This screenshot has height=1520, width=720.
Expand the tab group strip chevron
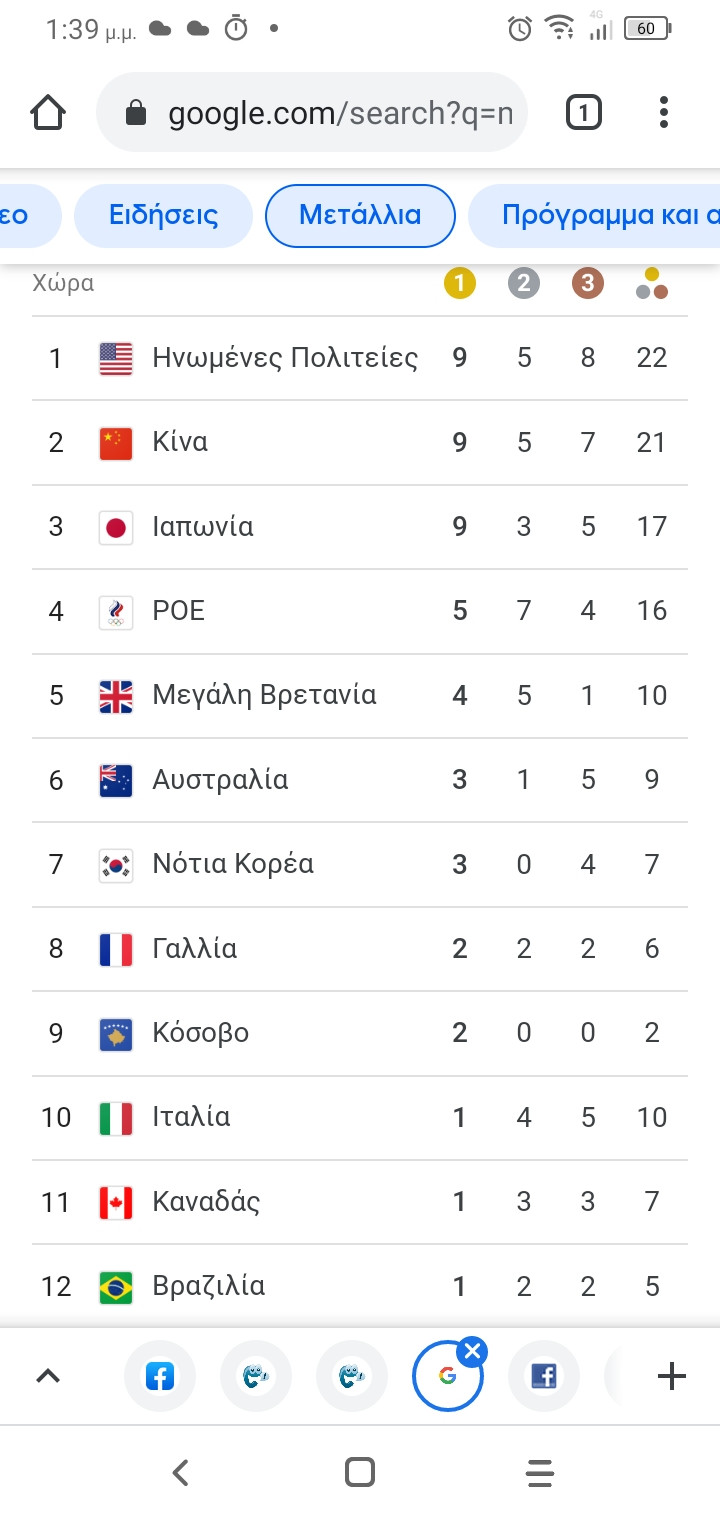(48, 1377)
